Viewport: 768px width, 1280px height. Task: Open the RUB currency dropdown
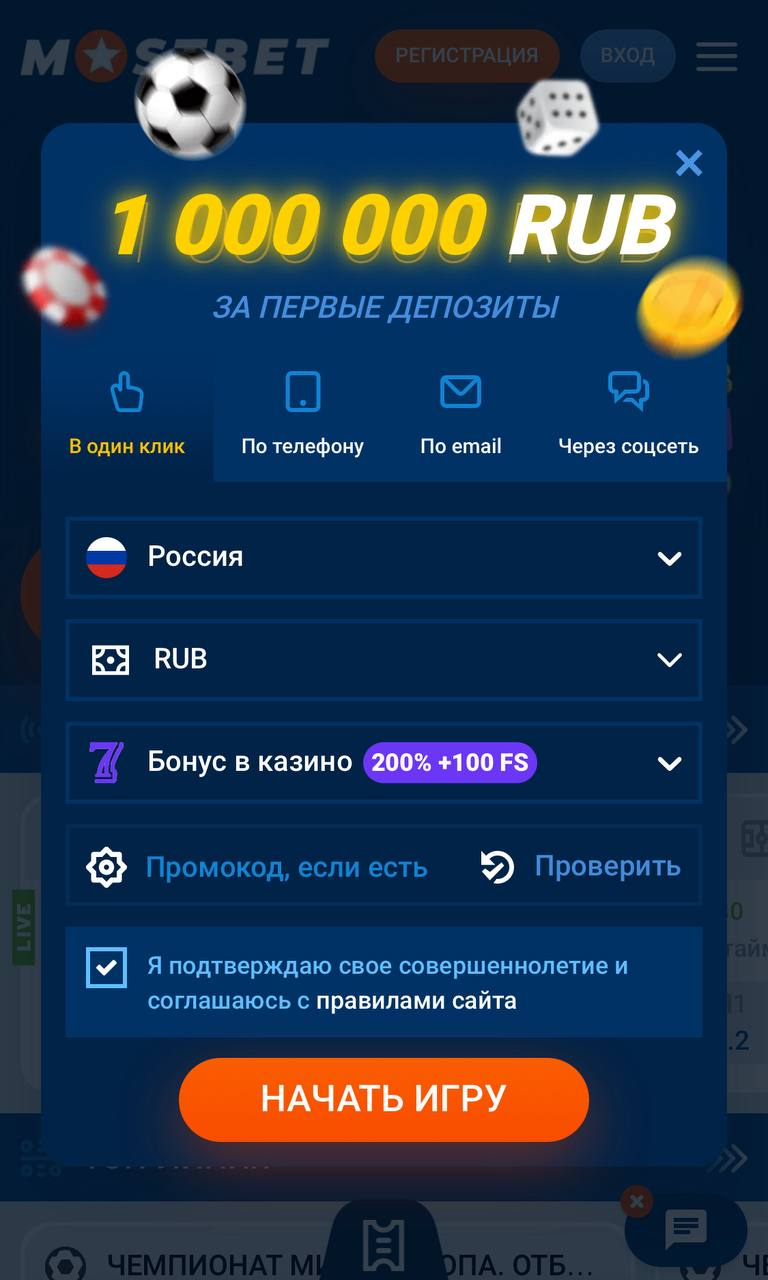click(384, 659)
